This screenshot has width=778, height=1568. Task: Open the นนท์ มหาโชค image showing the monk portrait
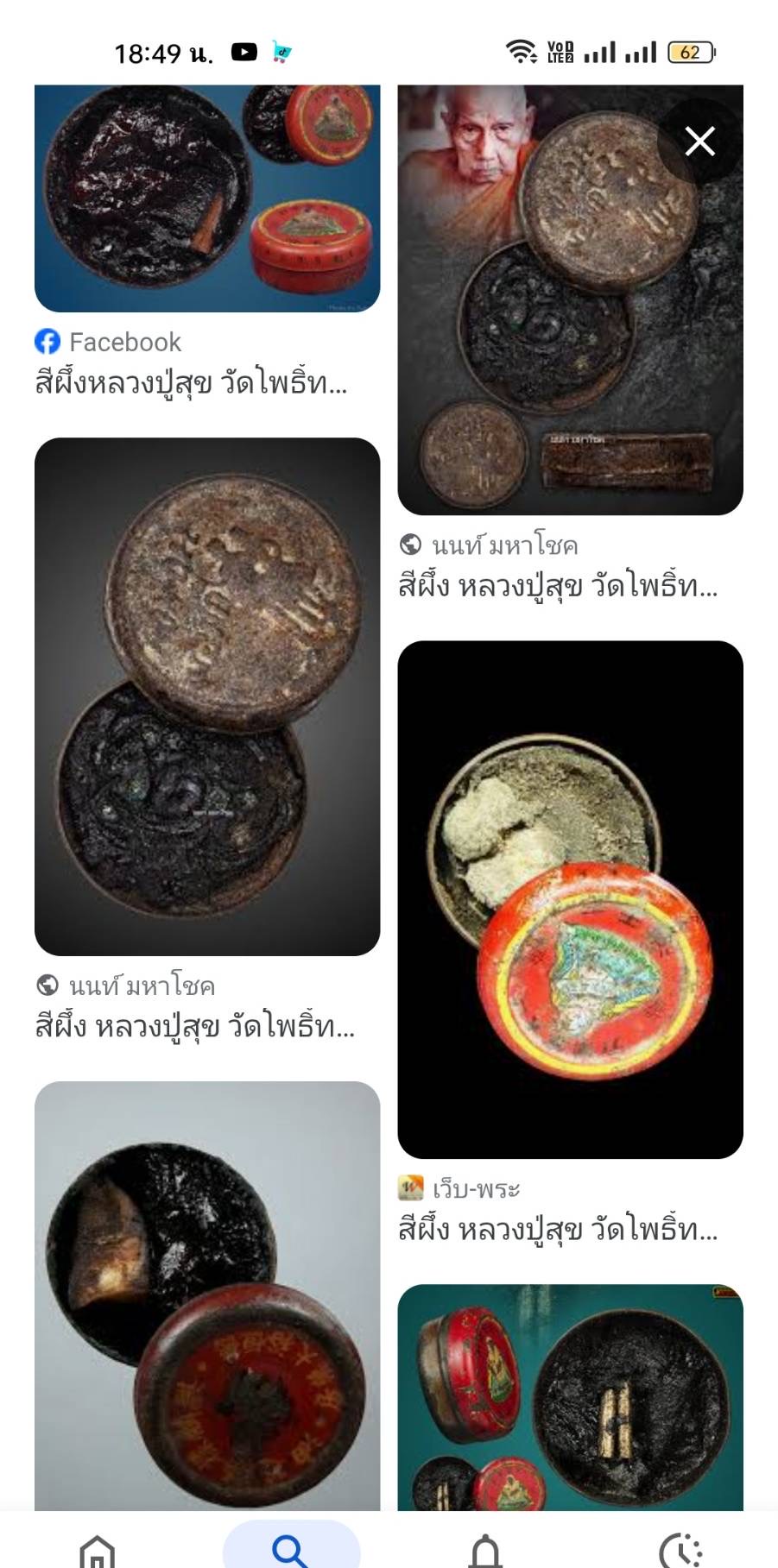tap(570, 299)
